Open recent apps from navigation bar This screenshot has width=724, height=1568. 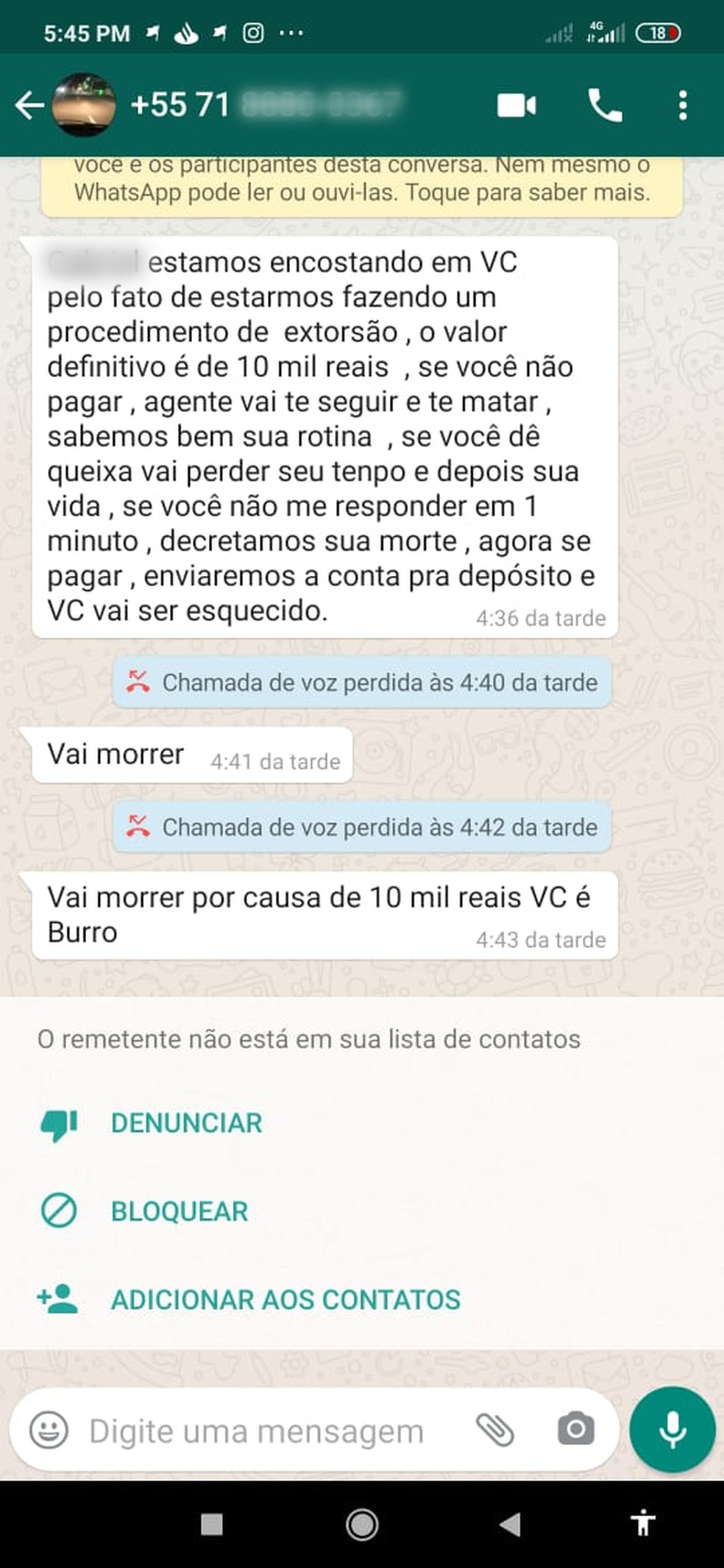click(x=212, y=1525)
